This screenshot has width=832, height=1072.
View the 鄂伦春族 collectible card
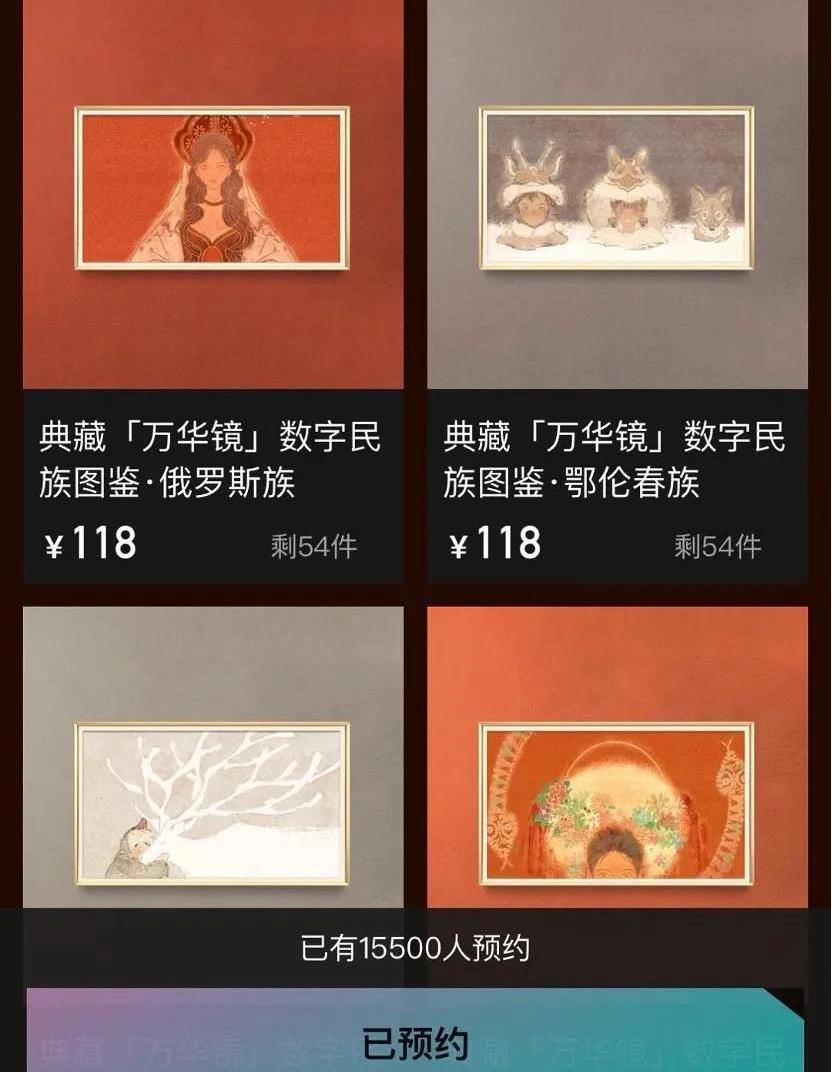coord(616,290)
